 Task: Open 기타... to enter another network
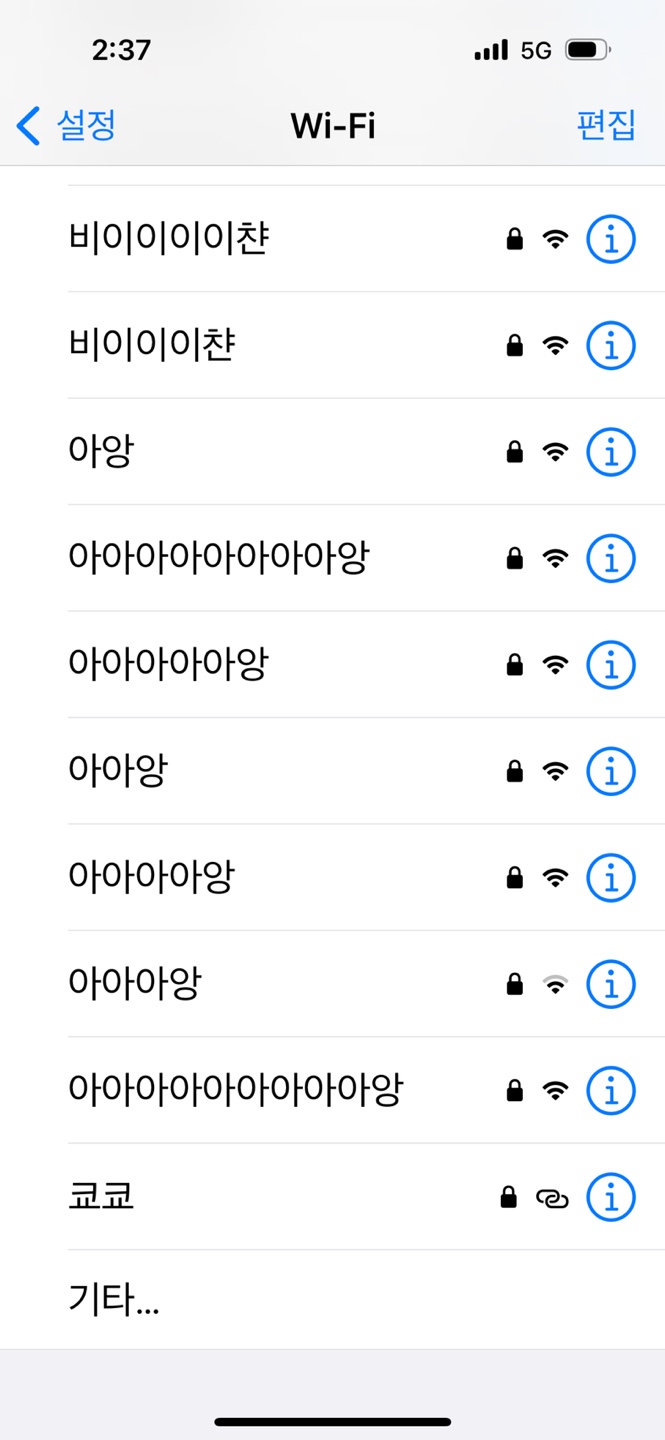[114, 1301]
